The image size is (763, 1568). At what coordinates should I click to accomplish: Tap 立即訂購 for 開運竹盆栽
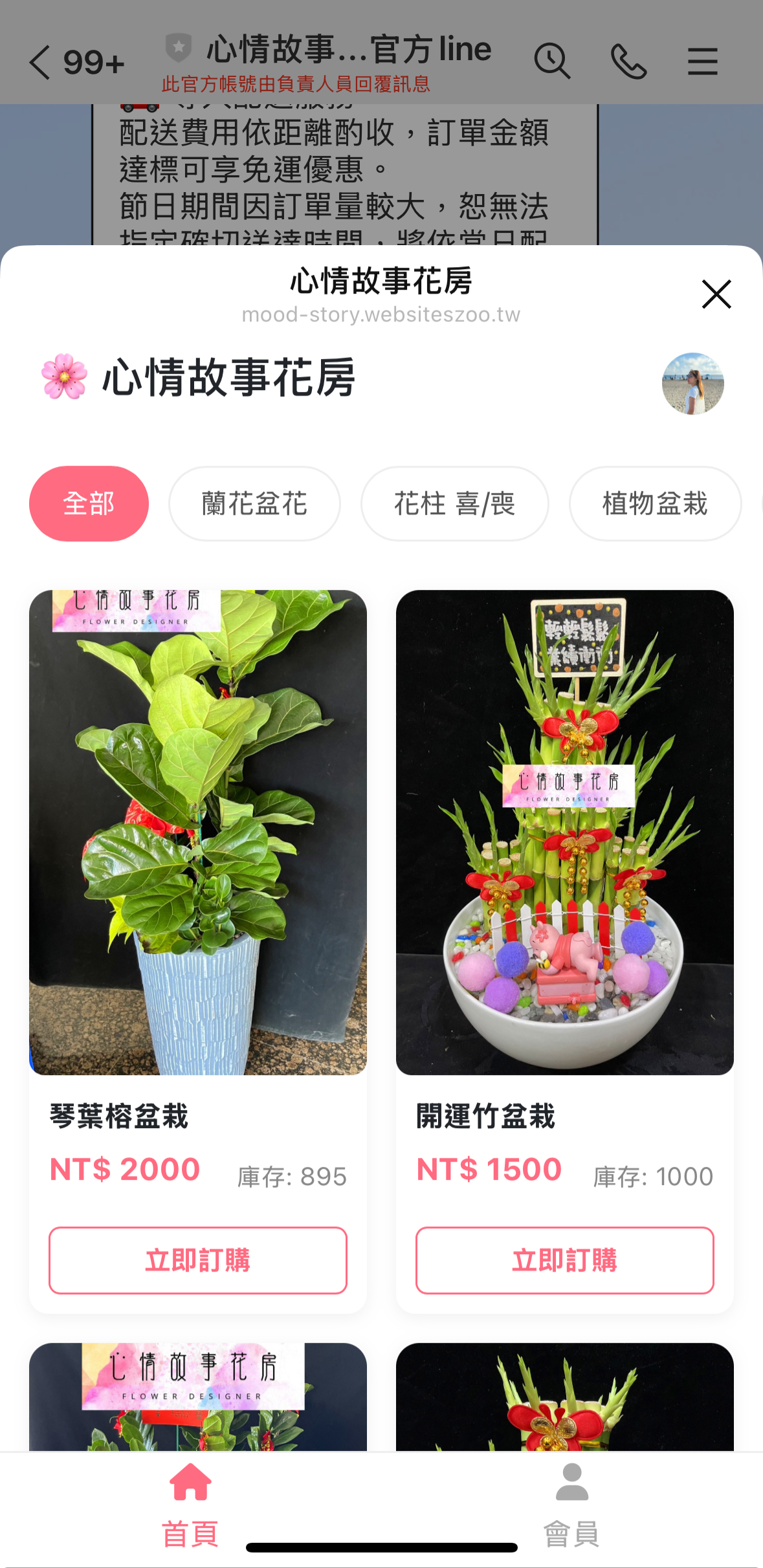pyautogui.click(x=564, y=1260)
